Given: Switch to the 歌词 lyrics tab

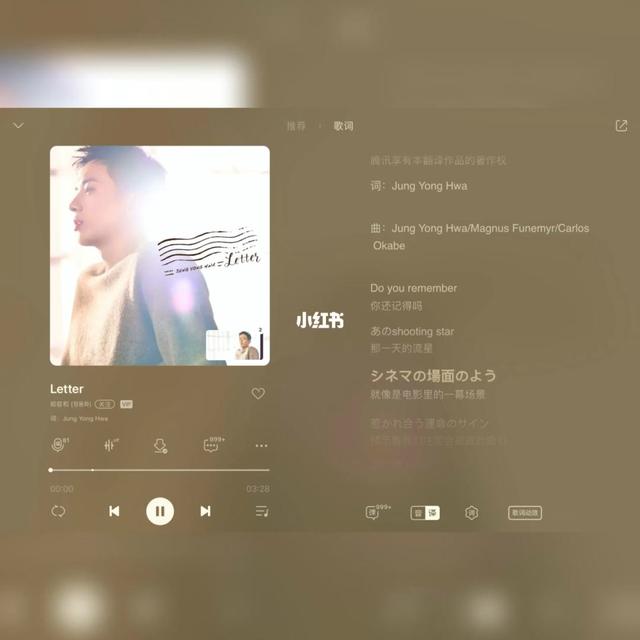Looking at the screenshot, I should pos(343,126).
